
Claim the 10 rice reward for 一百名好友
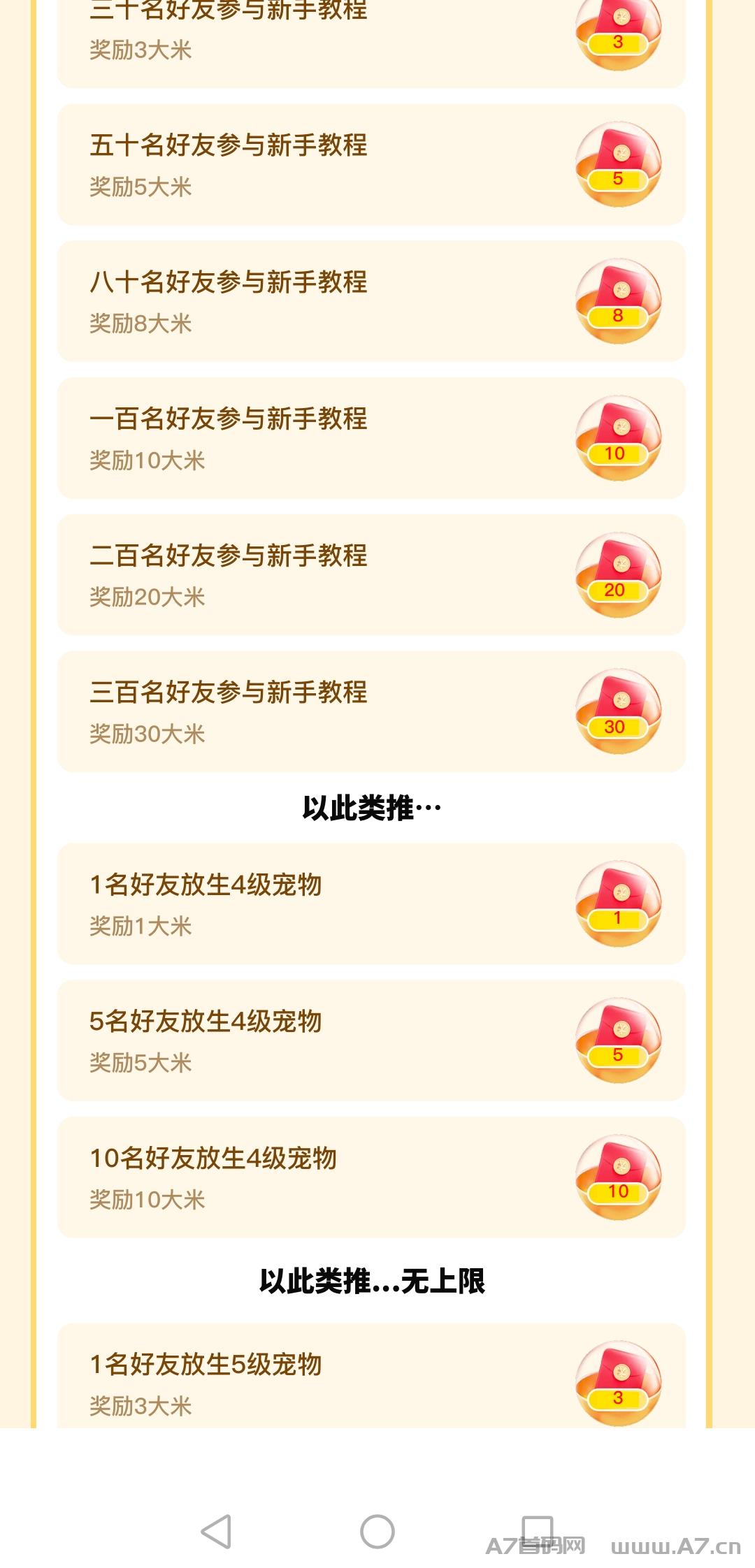pyautogui.click(x=618, y=438)
